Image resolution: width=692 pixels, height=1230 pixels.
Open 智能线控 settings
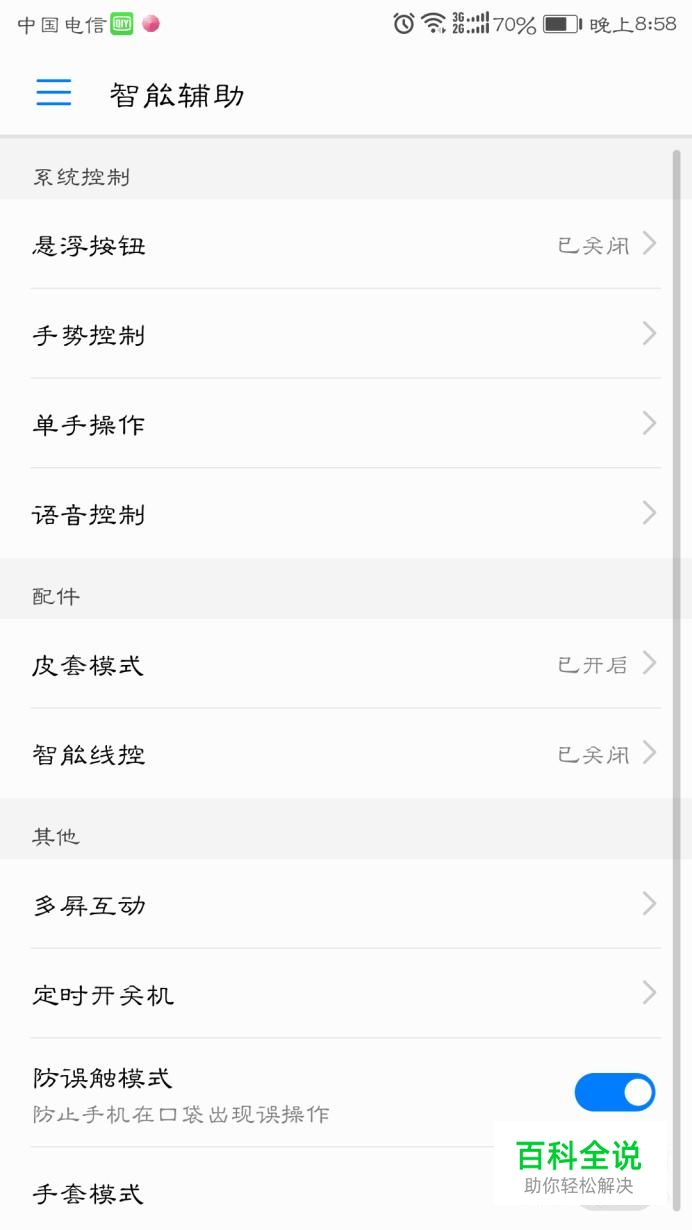pos(346,754)
